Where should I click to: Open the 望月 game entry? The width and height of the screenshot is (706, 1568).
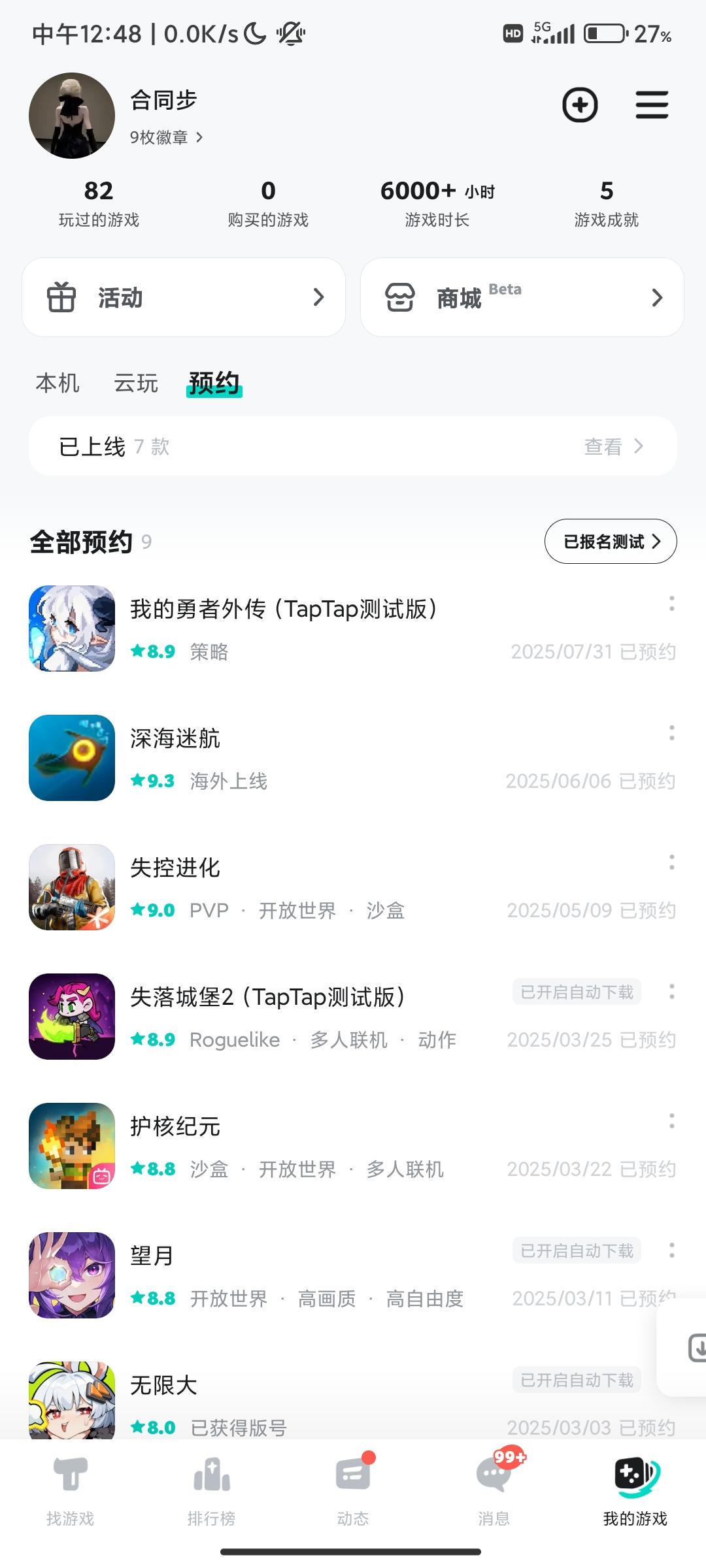pyautogui.click(x=152, y=1256)
